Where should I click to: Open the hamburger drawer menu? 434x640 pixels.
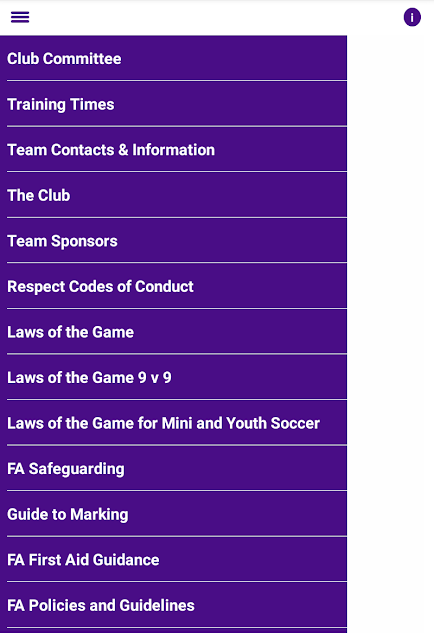pos(20,17)
